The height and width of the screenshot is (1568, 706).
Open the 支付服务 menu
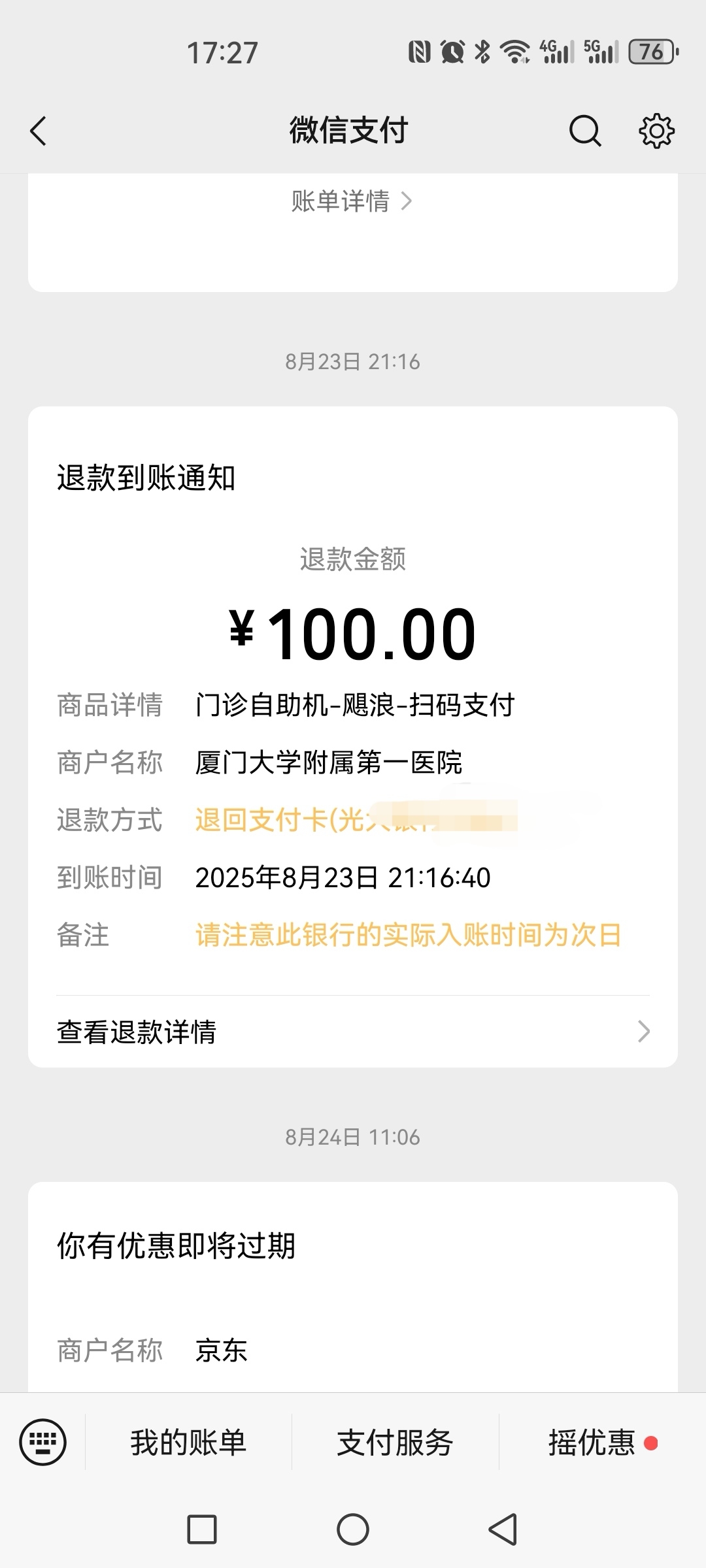[x=395, y=1442]
